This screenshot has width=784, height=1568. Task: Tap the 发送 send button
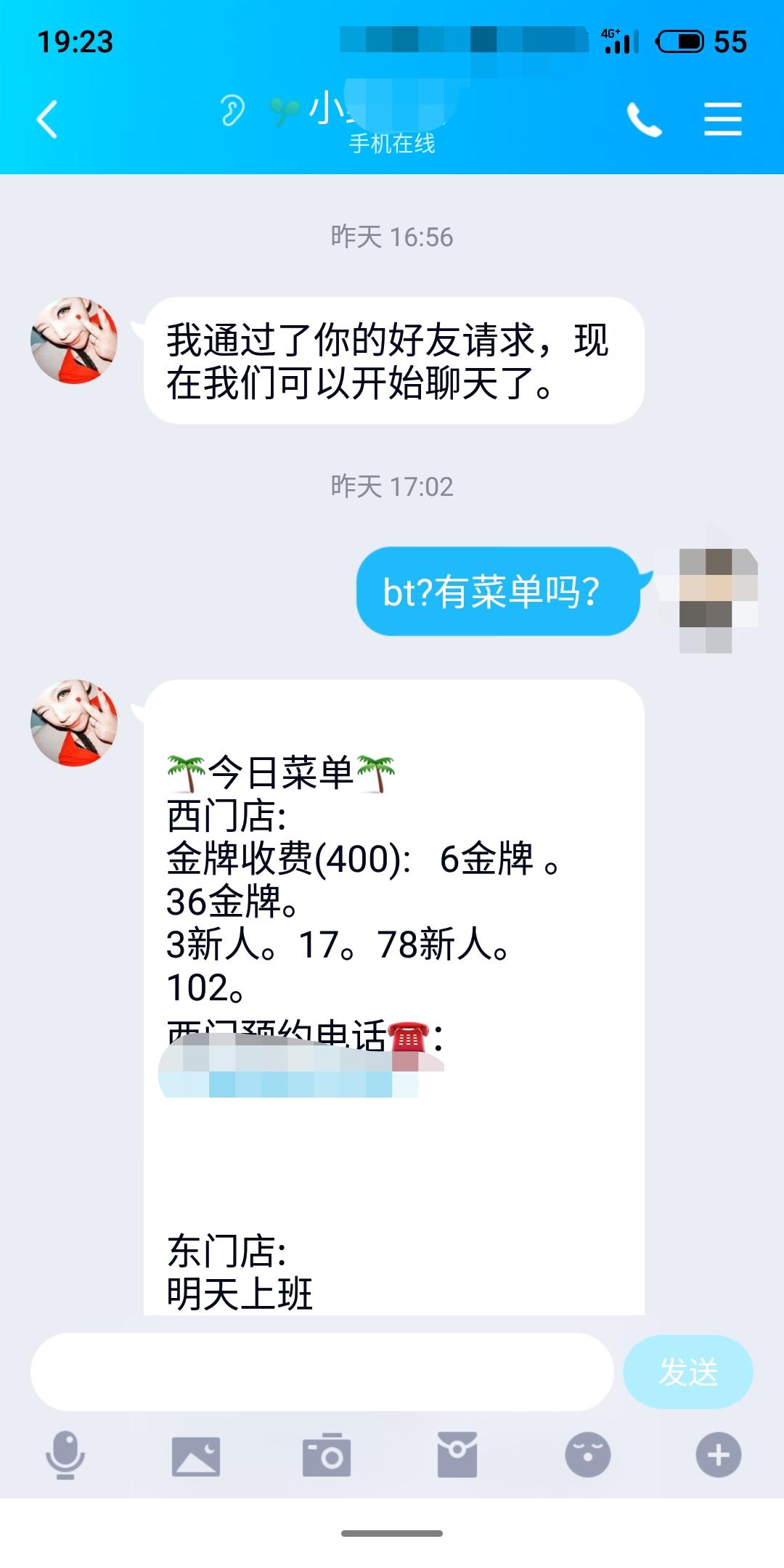coord(688,1372)
